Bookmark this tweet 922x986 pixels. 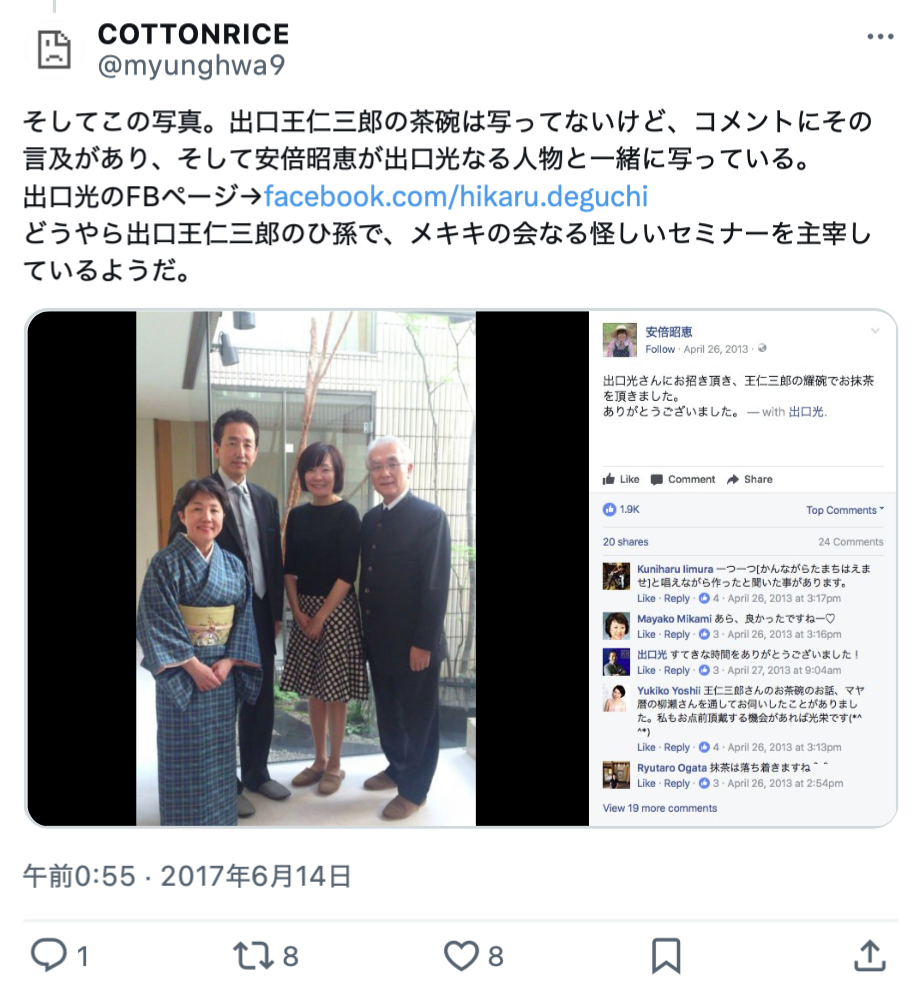click(x=666, y=955)
